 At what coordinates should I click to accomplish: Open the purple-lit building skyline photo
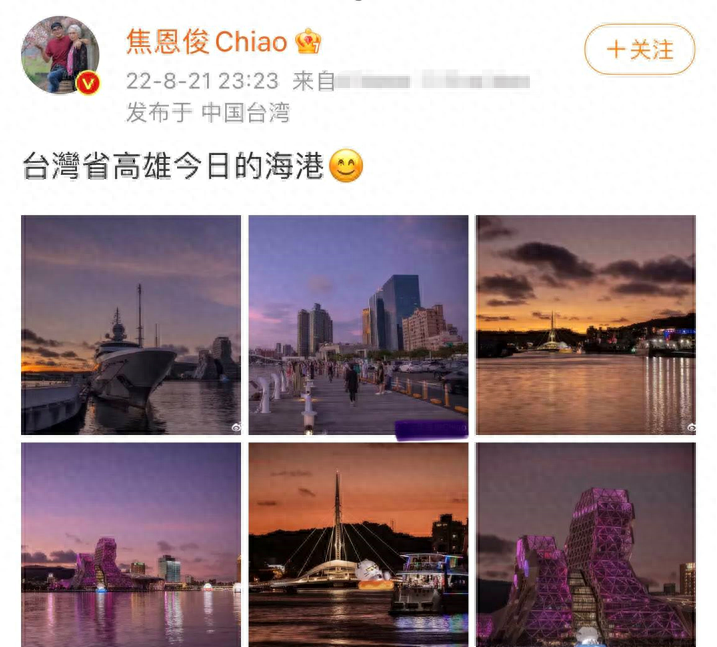131,544
